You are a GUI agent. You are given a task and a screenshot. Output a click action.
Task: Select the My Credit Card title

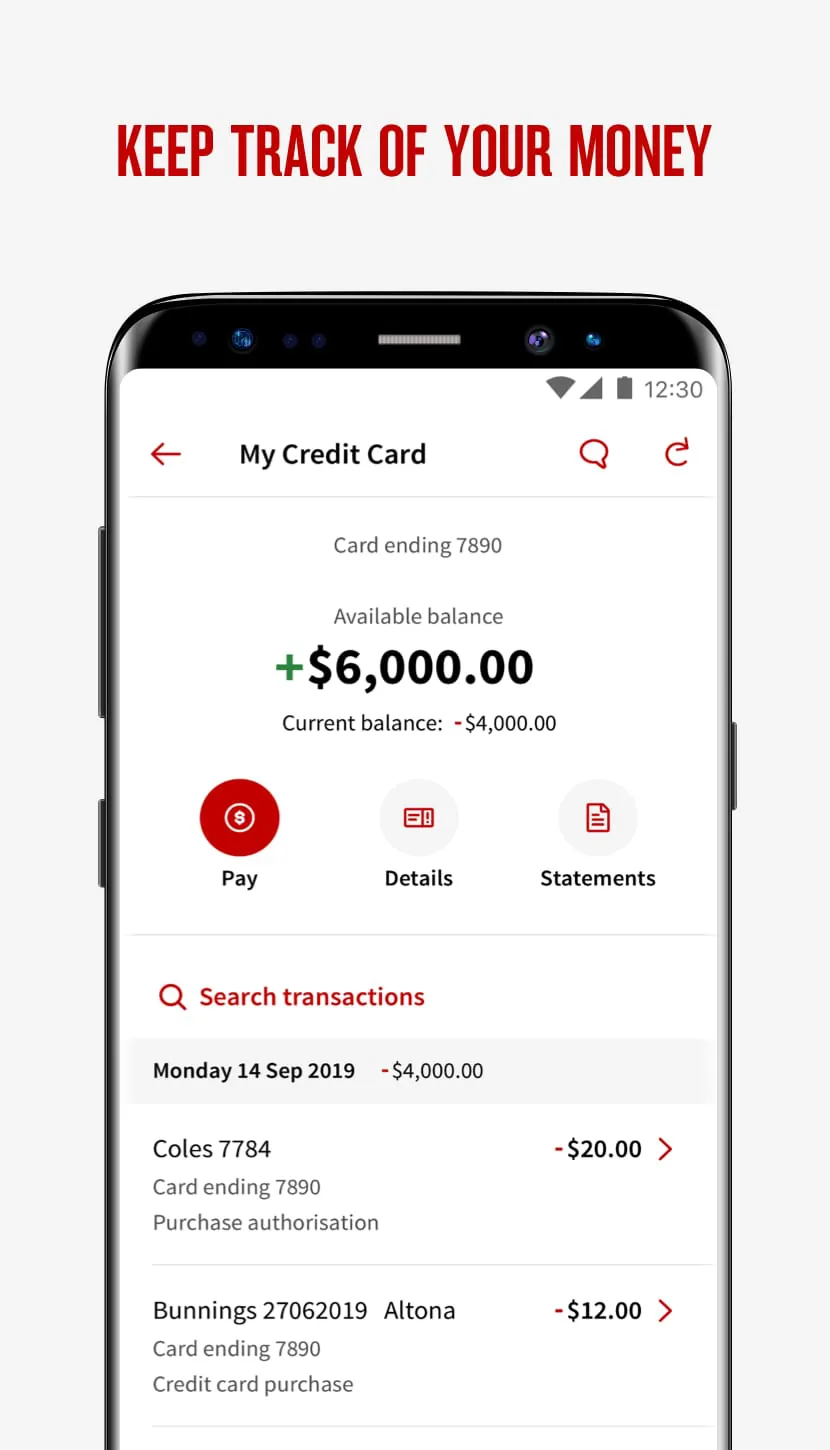coord(332,453)
